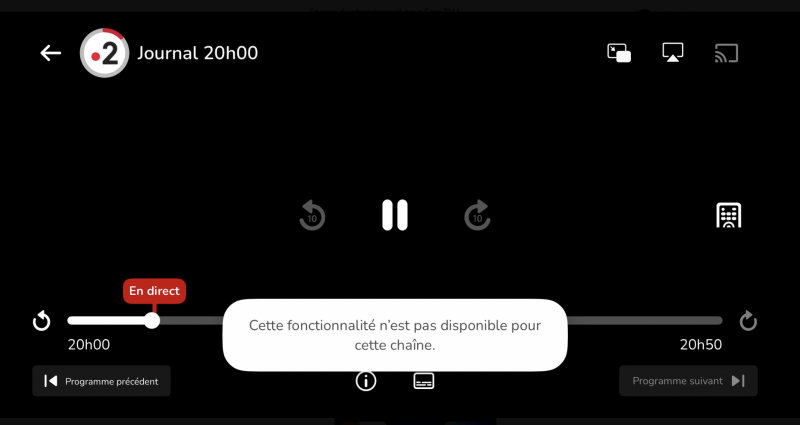Enable picture-in-picture mode

(x=619, y=53)
